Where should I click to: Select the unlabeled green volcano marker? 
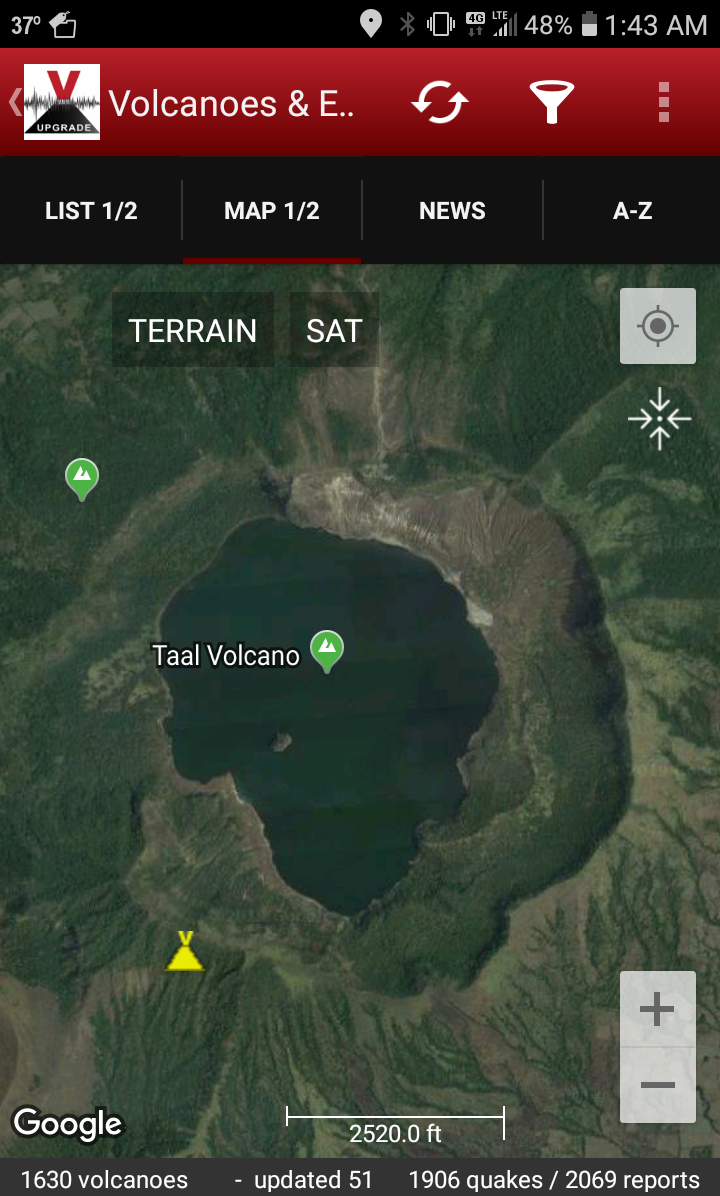click(x=81, y=478)
